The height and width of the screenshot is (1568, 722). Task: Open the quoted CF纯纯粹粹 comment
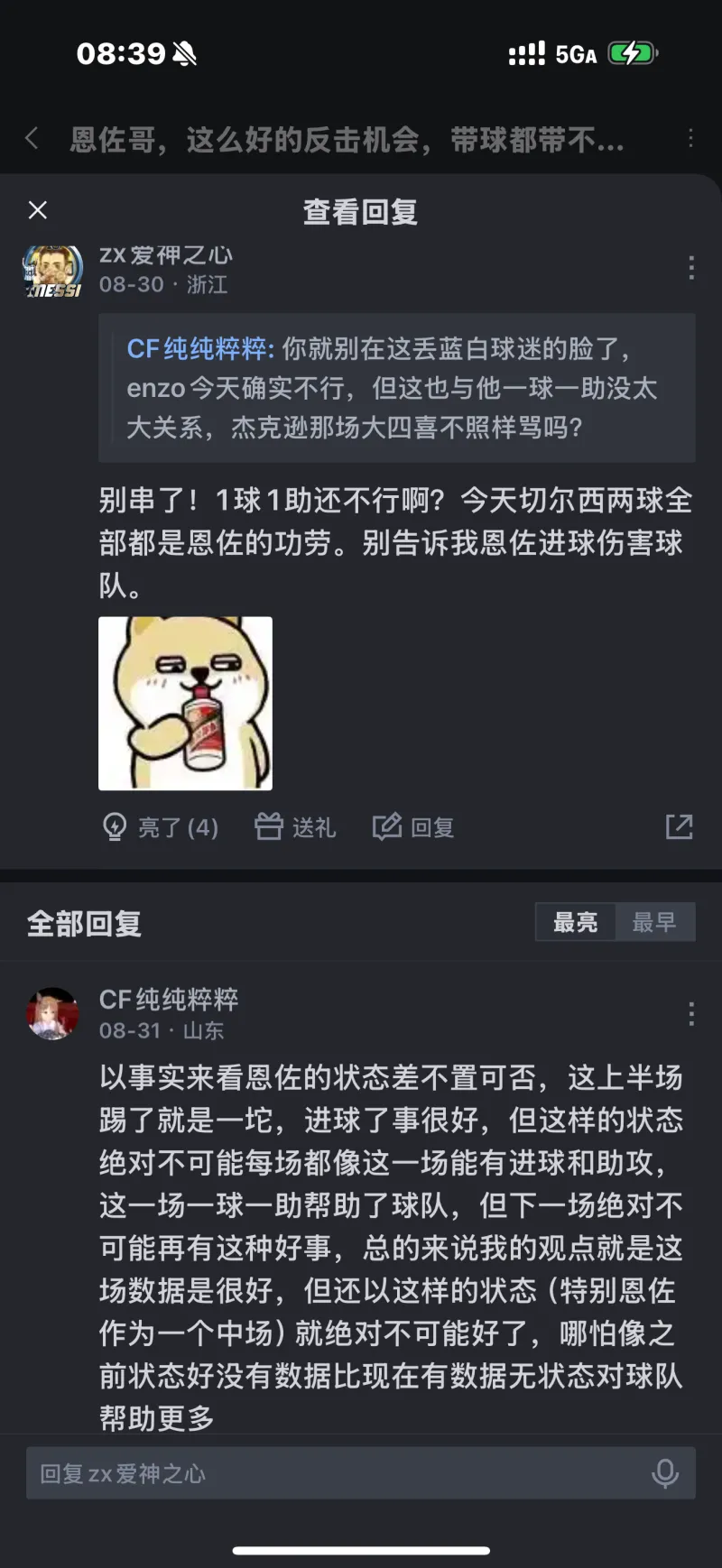396,388
